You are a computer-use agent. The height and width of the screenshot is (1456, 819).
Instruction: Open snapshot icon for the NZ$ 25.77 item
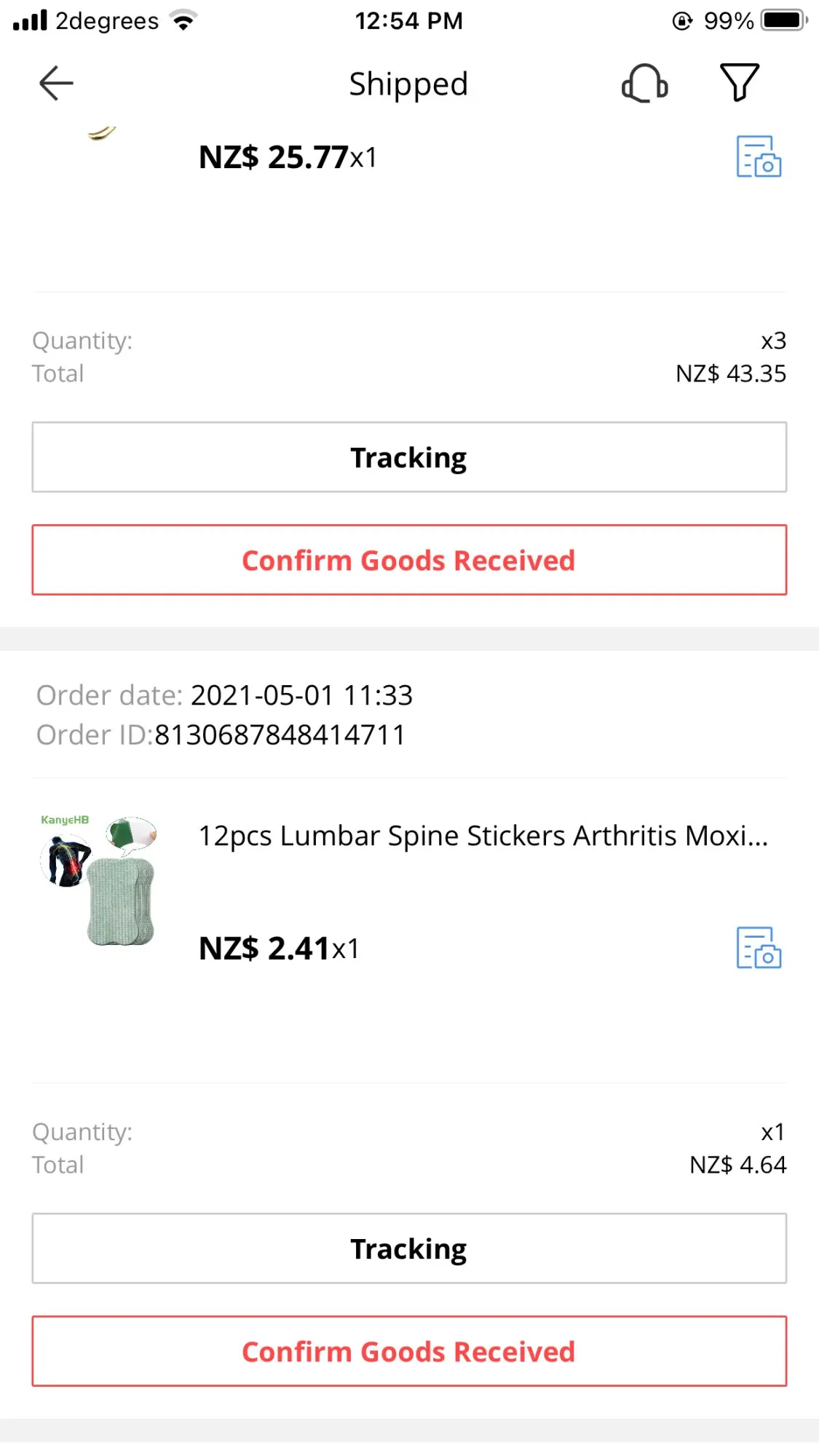pyautogui.click(x=758, y=157)
